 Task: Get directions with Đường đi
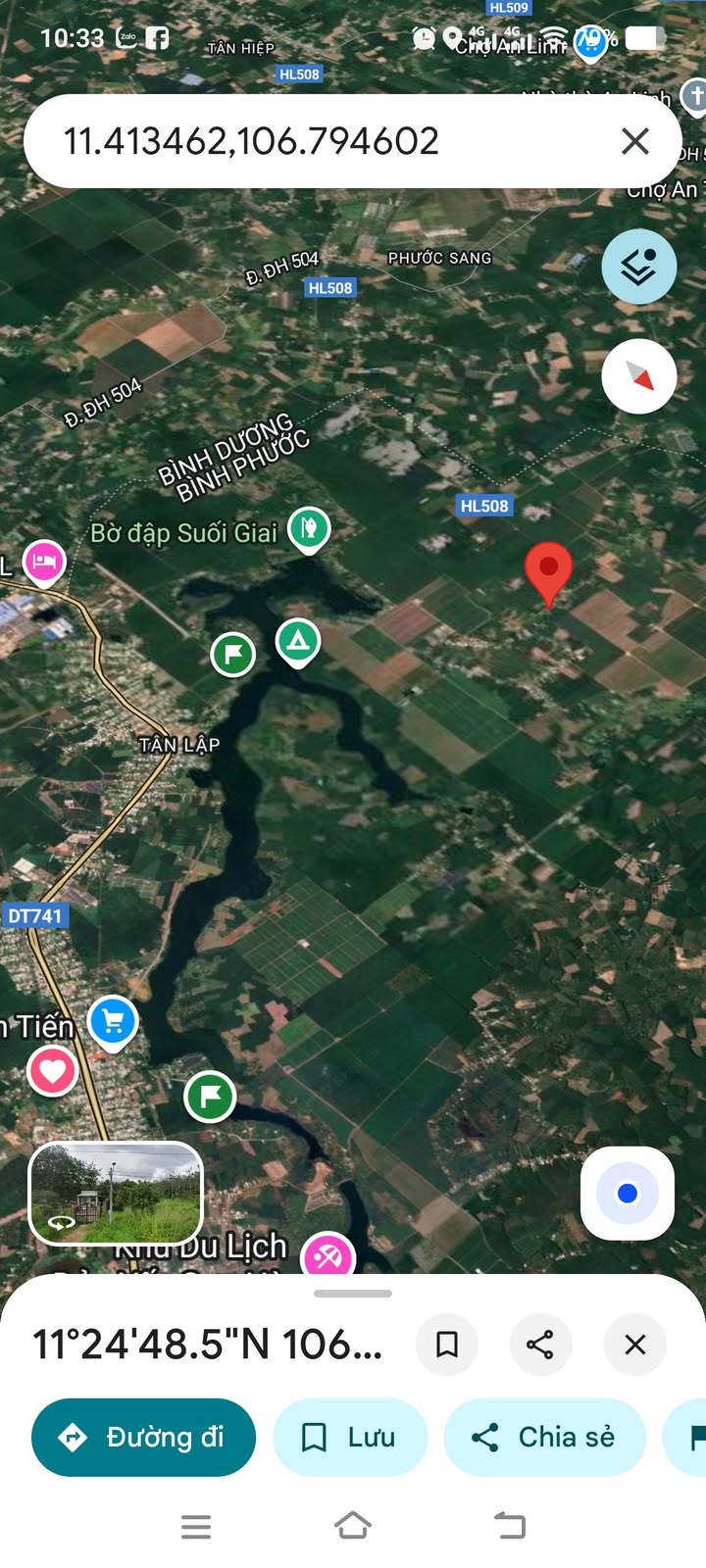pyautogui.click(x=143, y=1437)
